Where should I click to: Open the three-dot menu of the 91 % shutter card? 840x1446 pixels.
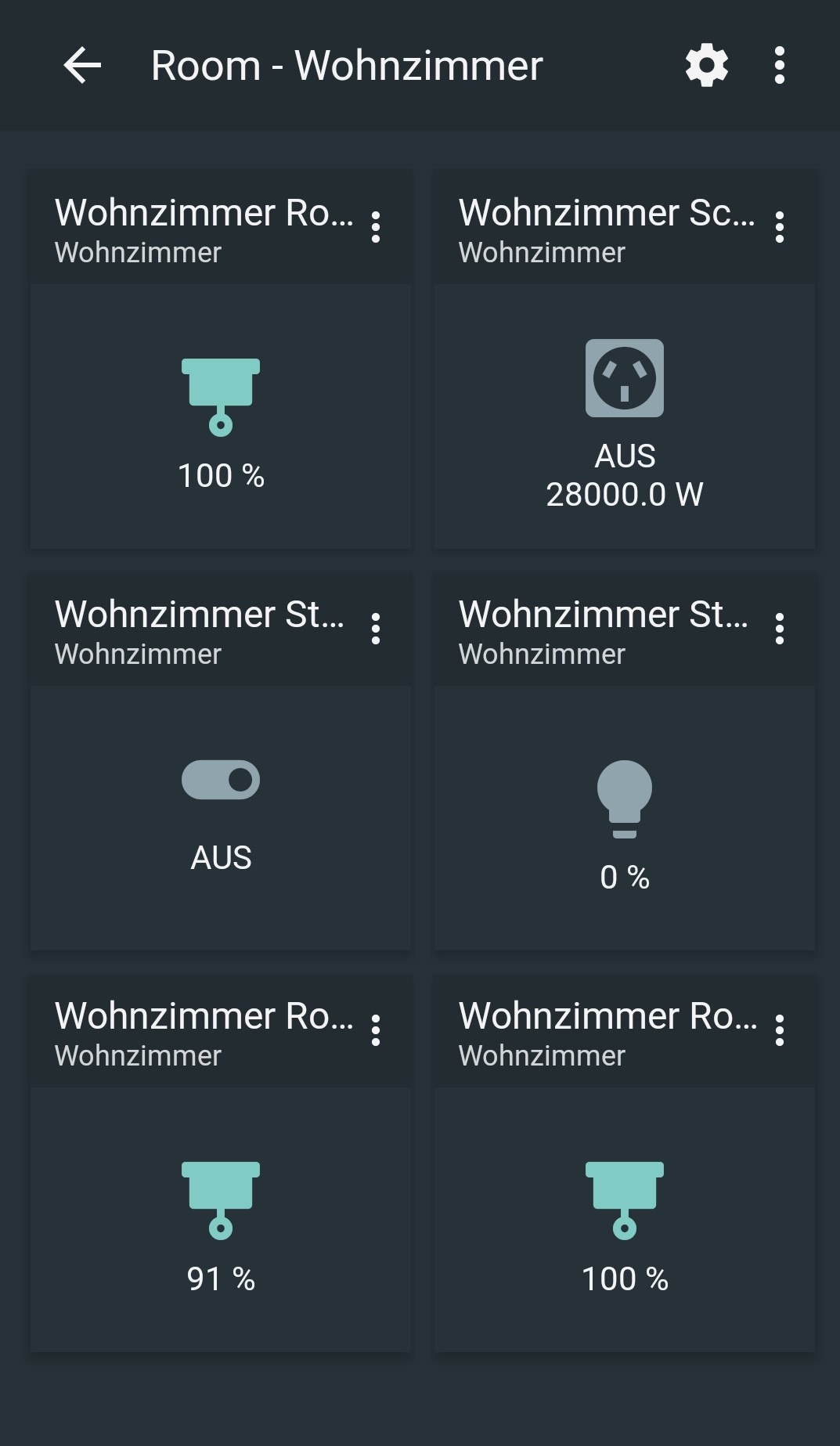click(x=376, y=1031)
